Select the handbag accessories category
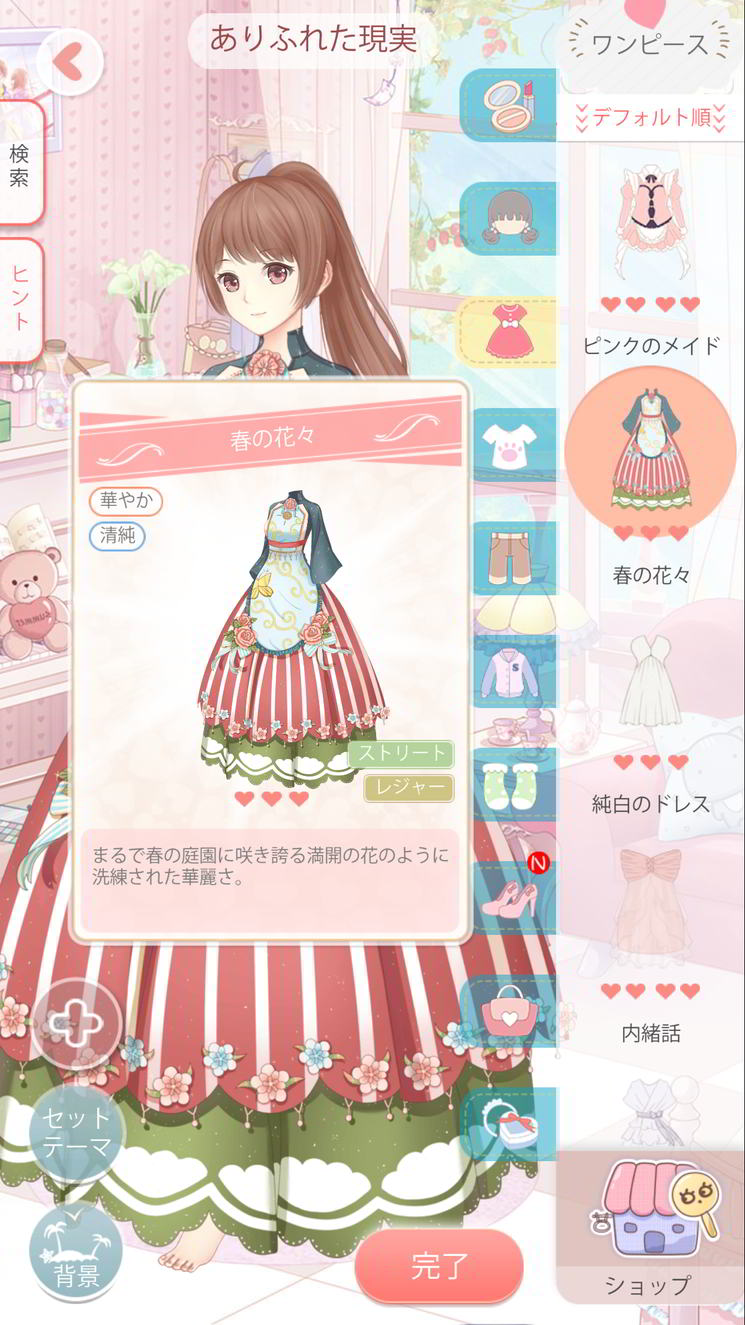The image size is (745, 1325). point(509,1012)
